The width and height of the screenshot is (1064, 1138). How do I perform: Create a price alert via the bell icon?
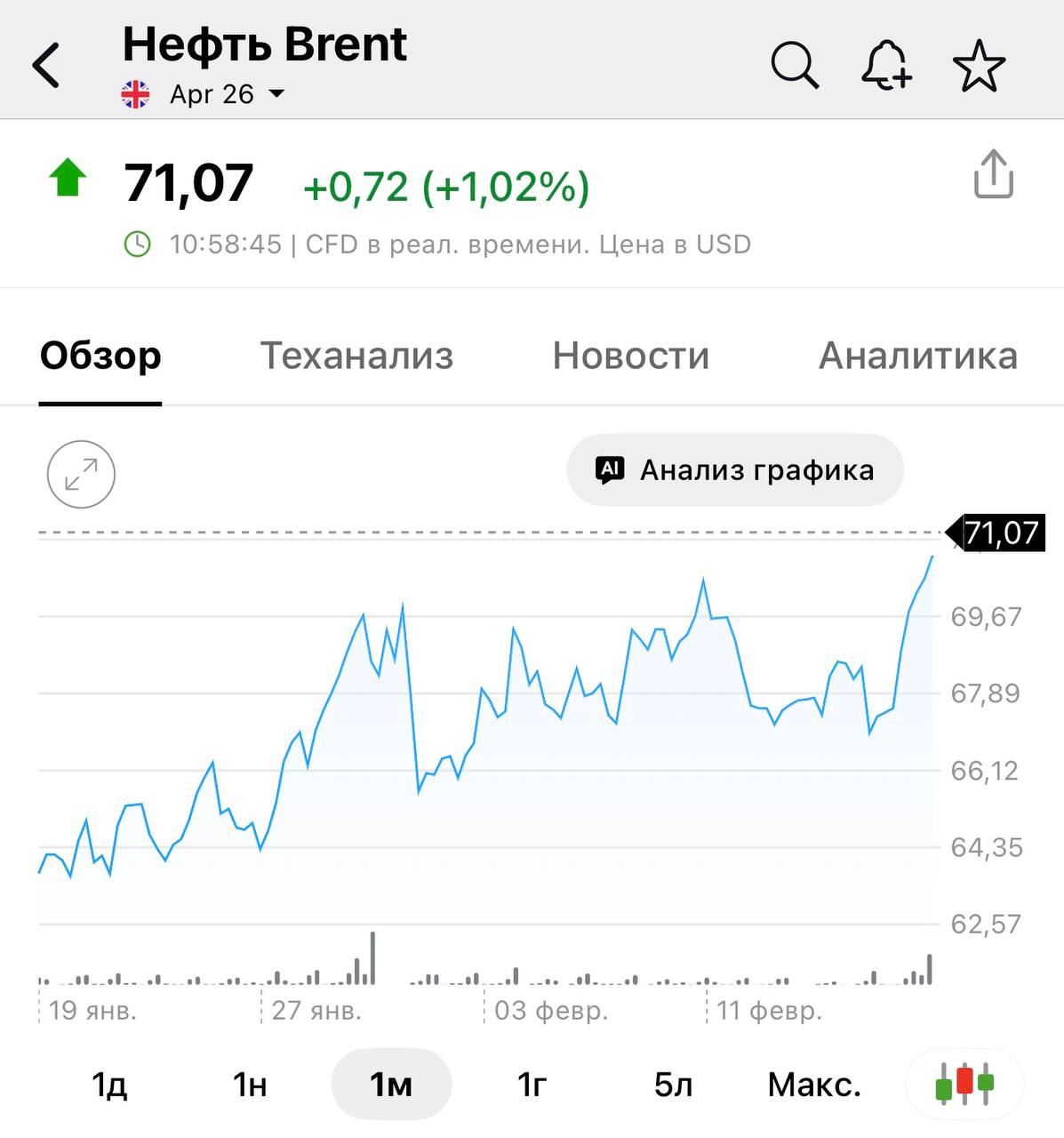pos(885,65)
